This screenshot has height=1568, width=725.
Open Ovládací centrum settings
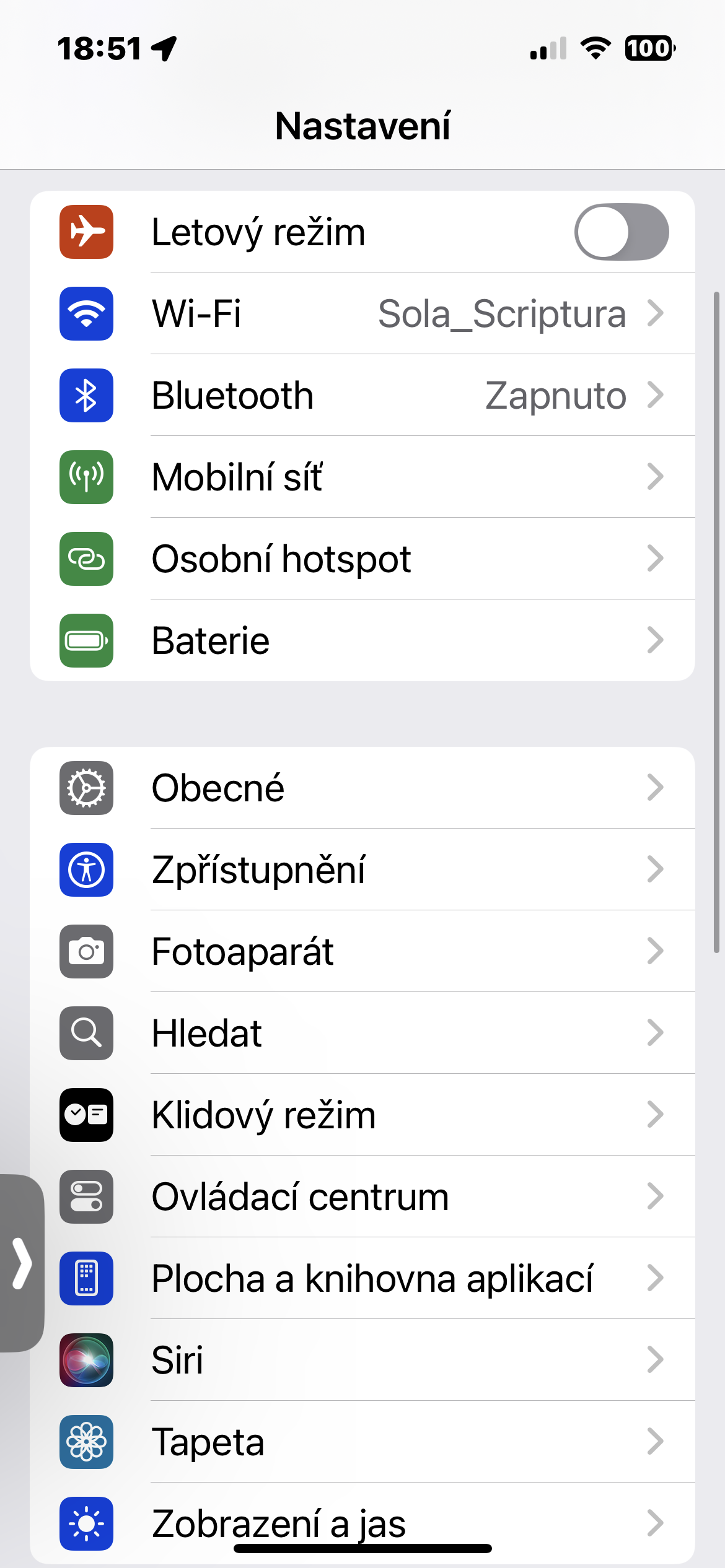pos(362,1197)
